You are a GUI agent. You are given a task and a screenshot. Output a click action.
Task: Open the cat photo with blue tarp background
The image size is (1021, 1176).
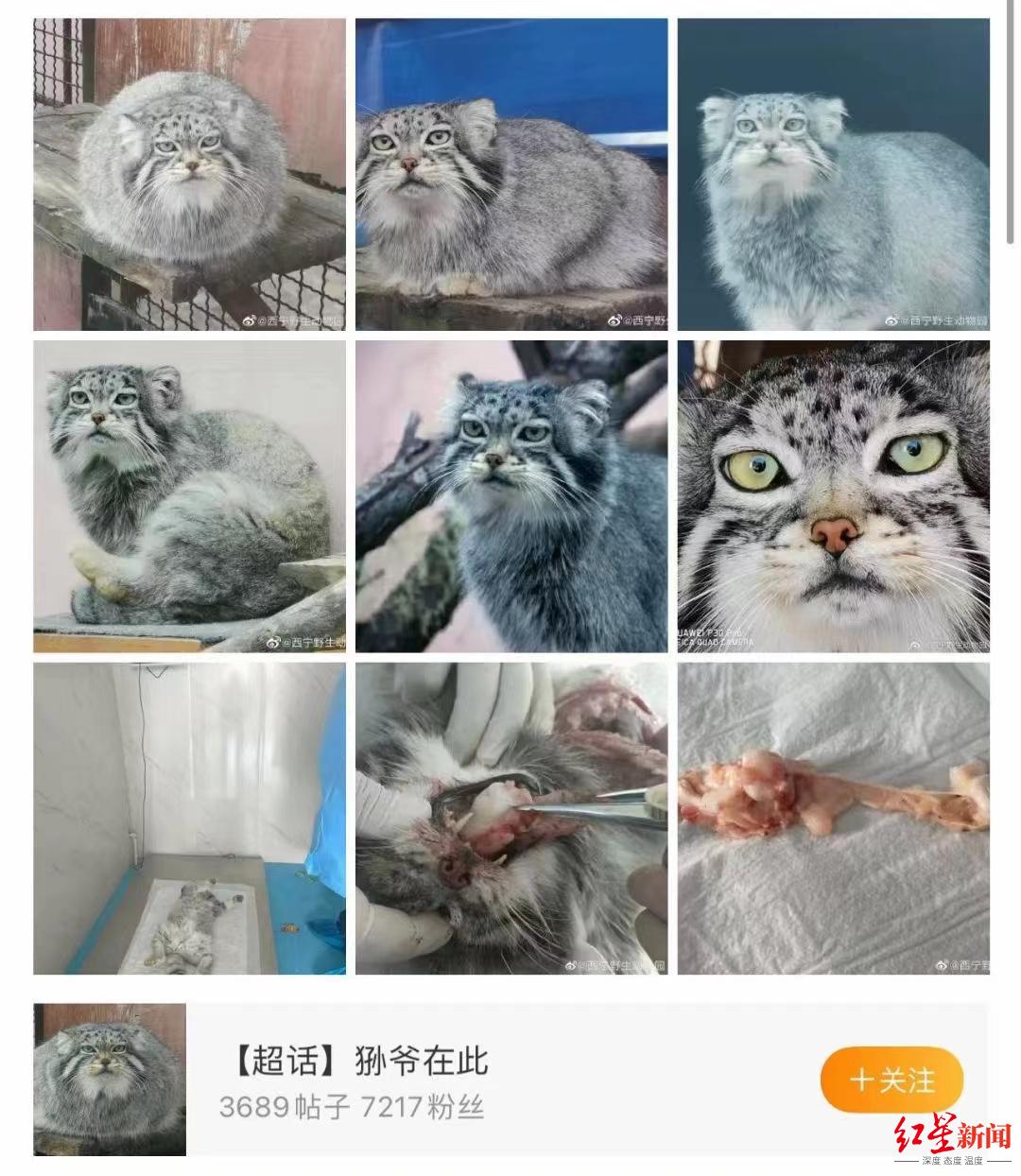pos(511,174)
